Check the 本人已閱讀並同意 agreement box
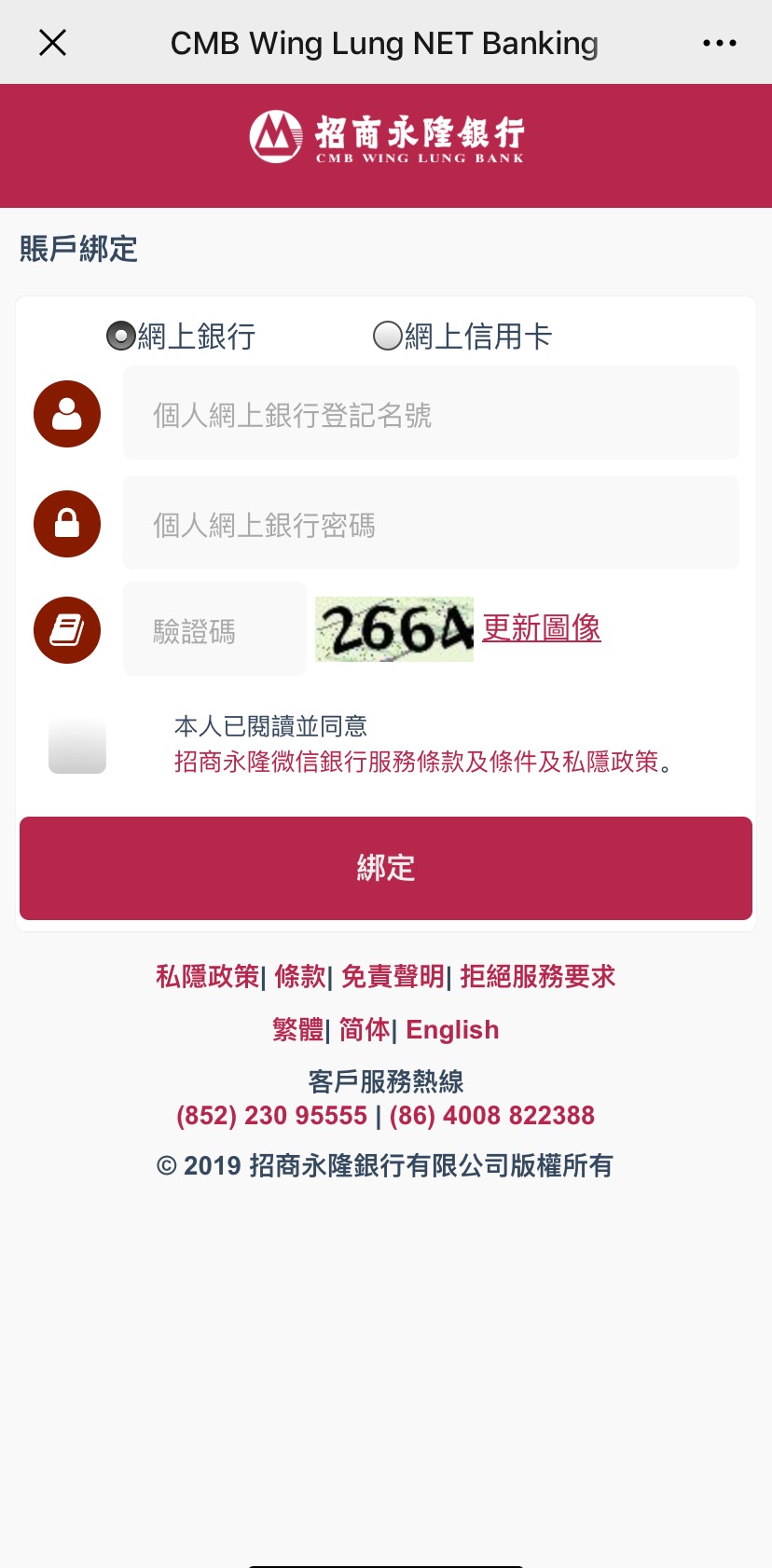This screenshot has height=1568, width=772. pos(77,744)
